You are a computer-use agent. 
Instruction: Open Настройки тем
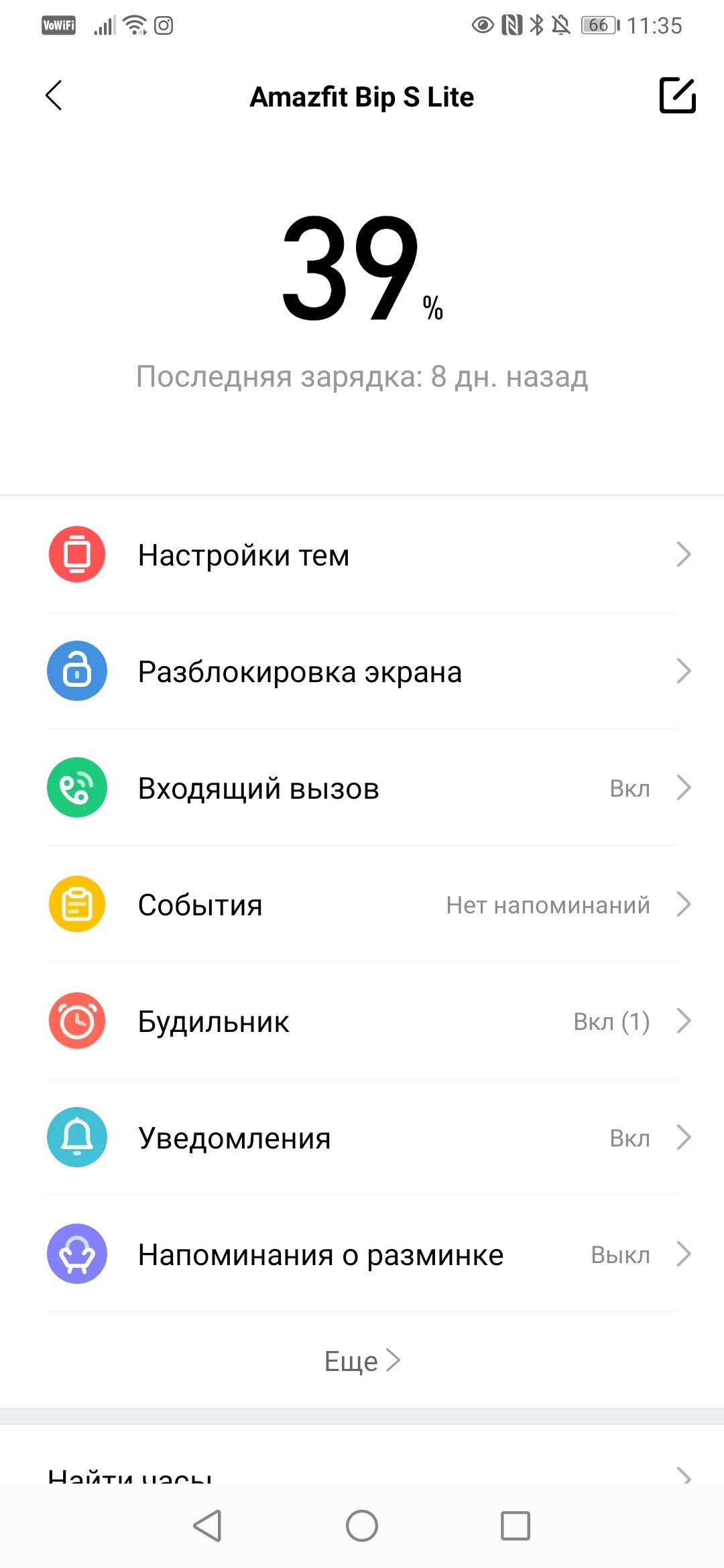(362, 555)
